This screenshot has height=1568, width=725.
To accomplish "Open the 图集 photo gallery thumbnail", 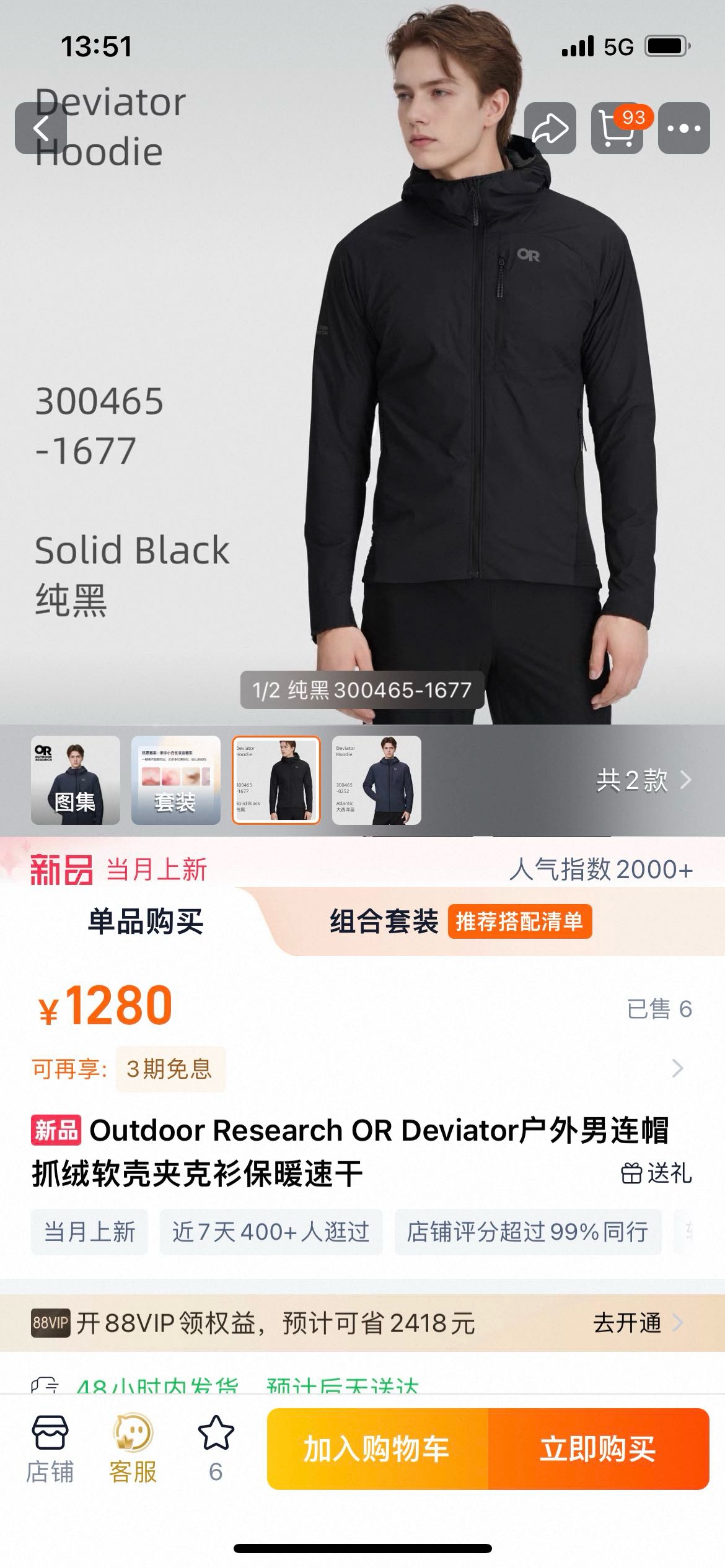I will [76, 780].
